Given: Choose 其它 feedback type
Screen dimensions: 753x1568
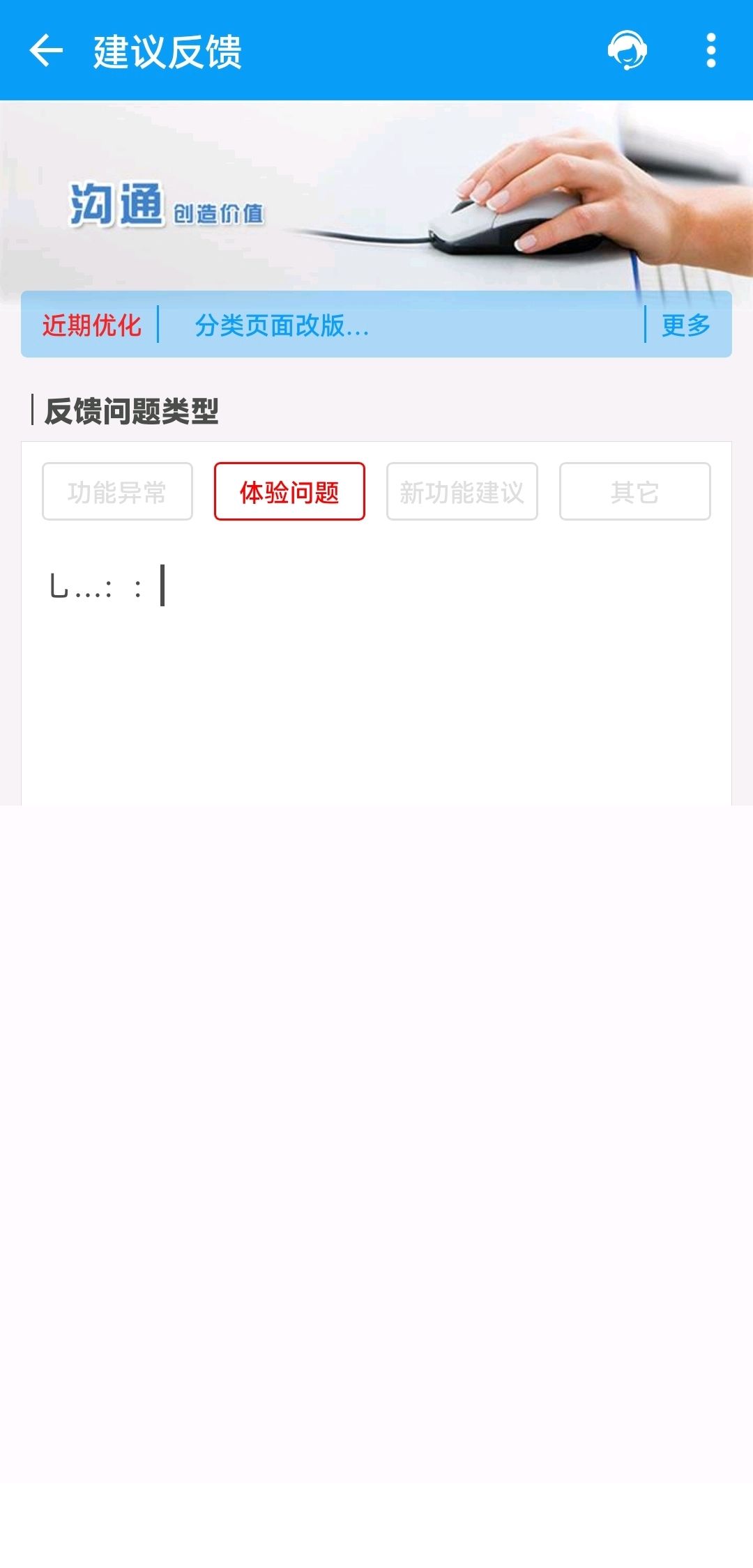Looking at the screenshot, I should (635, 491).
